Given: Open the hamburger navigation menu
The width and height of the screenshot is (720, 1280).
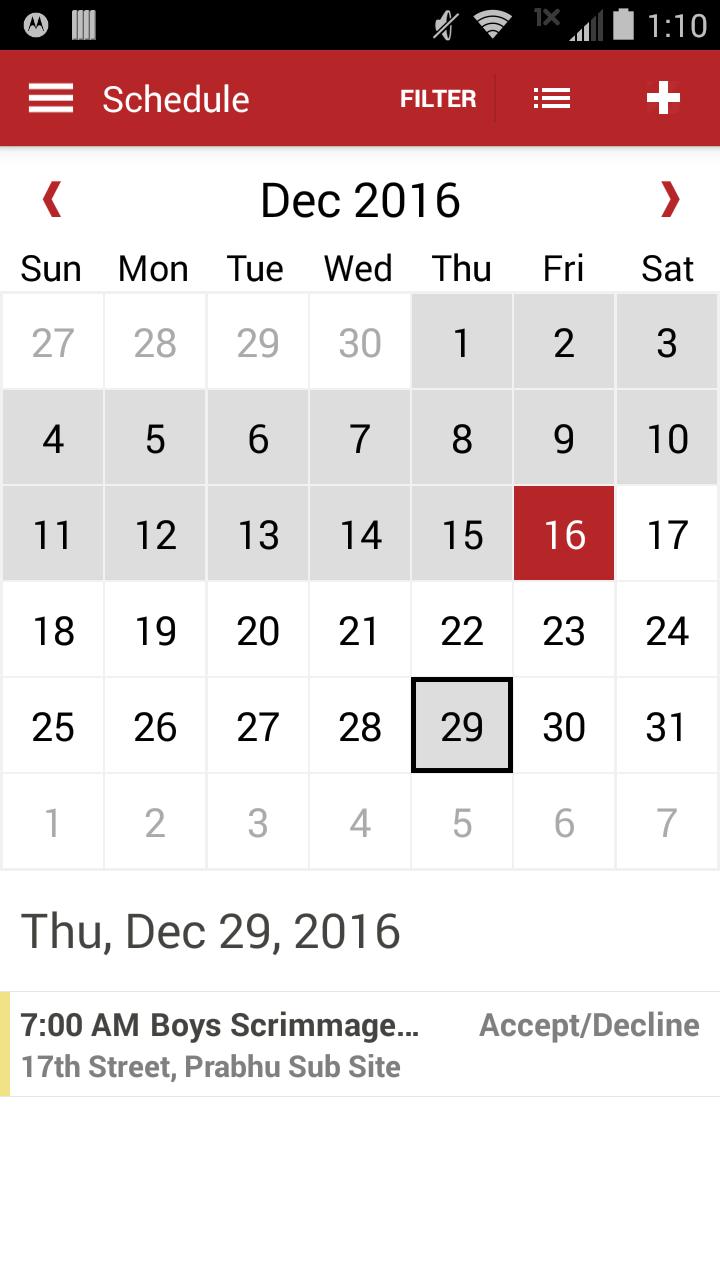Looking at the screenshot, I should (51, 99).
